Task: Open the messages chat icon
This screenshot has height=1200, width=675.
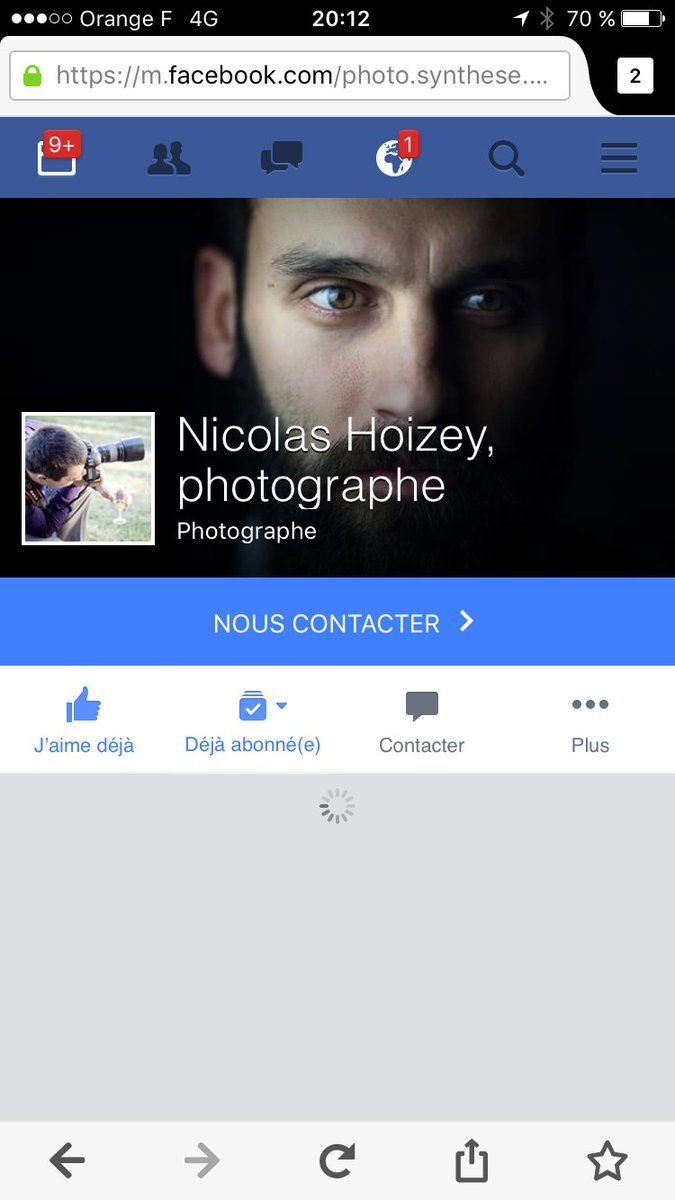Action: tap(281, 158)
